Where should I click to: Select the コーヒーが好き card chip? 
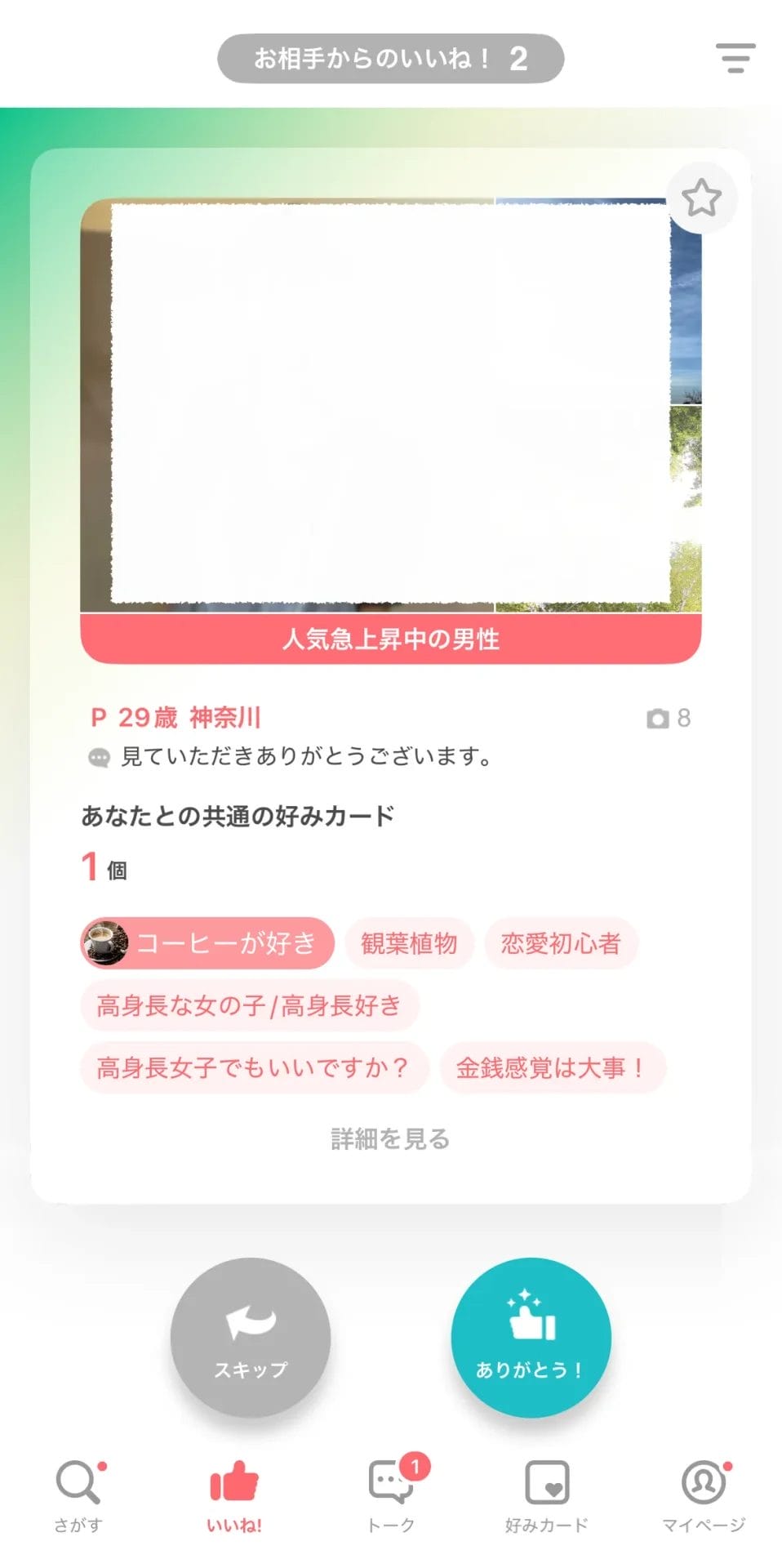click(207, 943)
